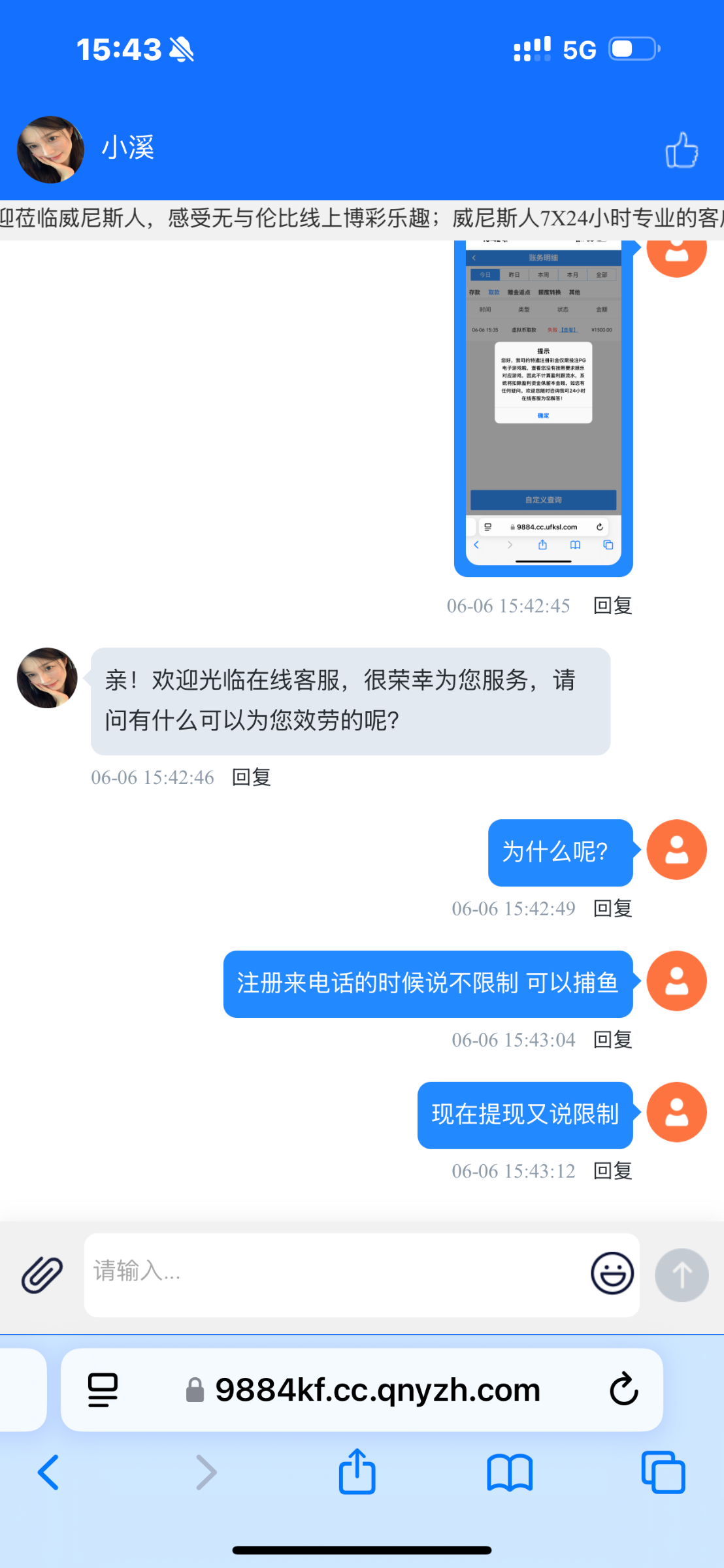Send the message with the arrow button
The height and width of the screenshot is (1568, 724).
(x=682, y=1275)
